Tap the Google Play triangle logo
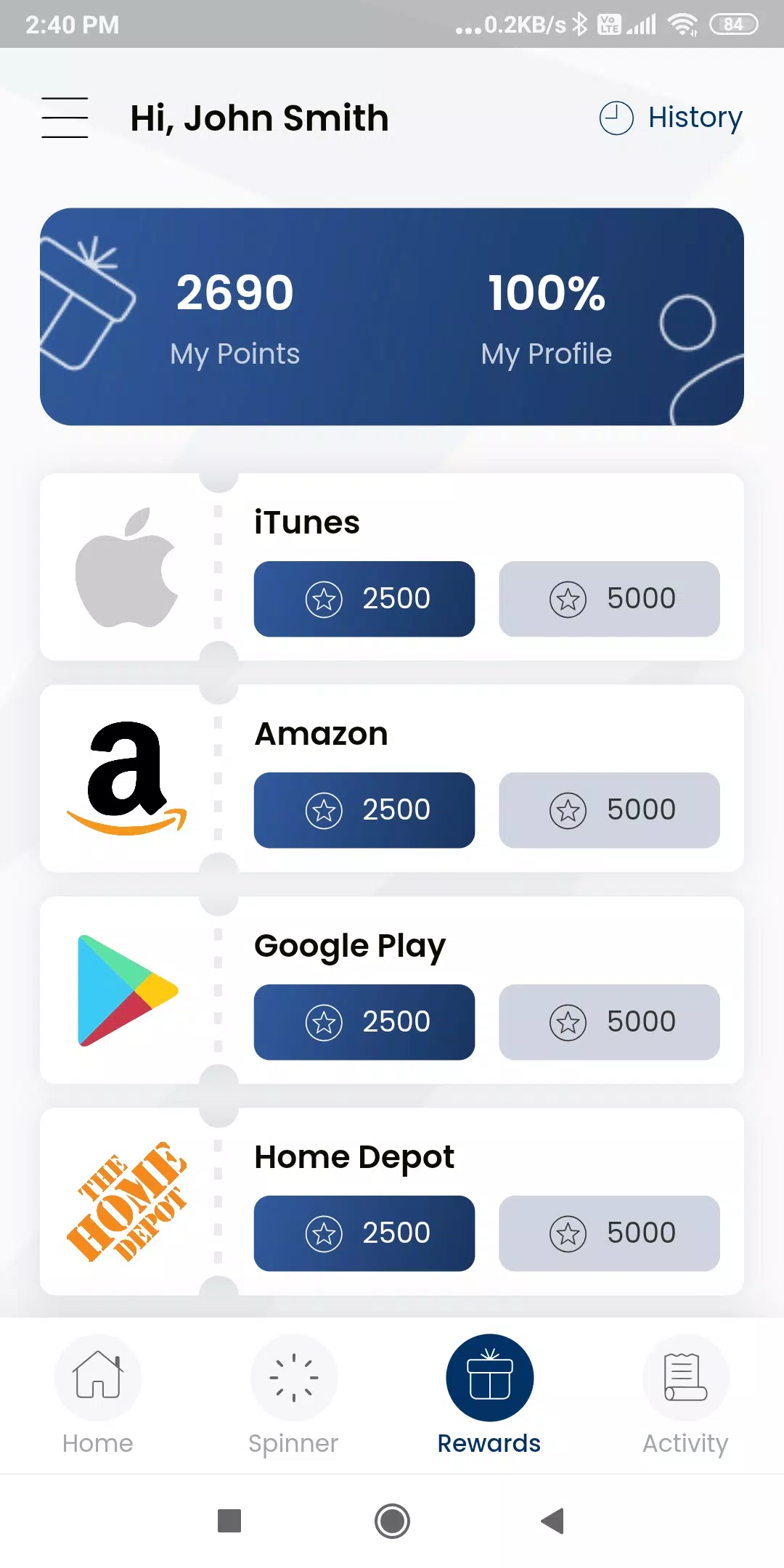Viewport: 784px width, 1568px height. [125, 989]
